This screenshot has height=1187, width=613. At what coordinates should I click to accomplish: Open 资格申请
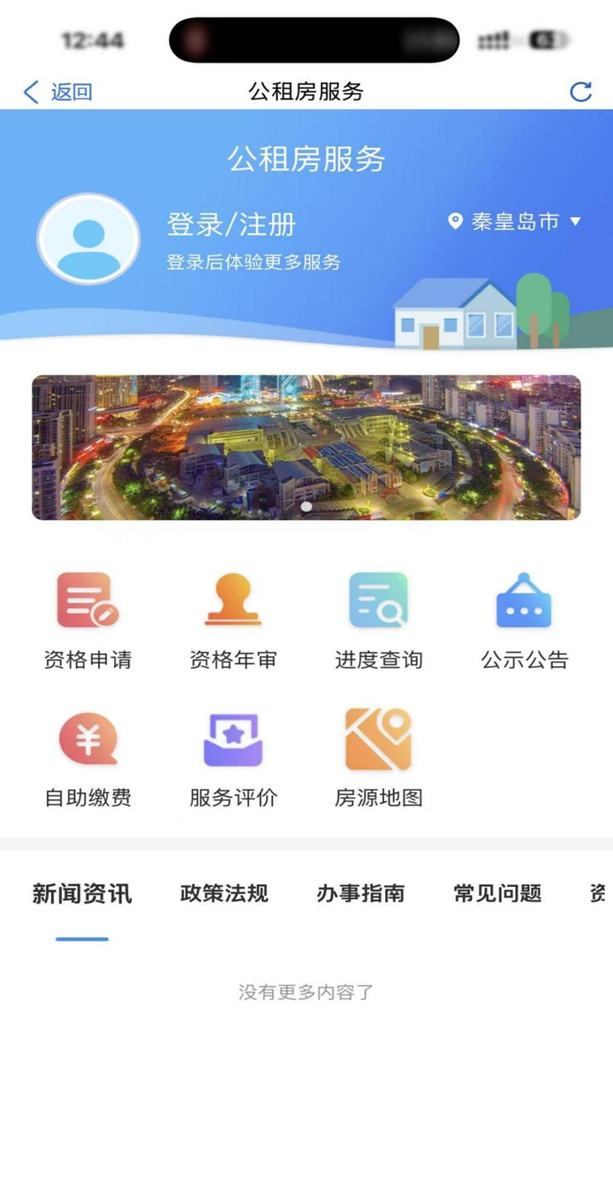tap(88, 620)
